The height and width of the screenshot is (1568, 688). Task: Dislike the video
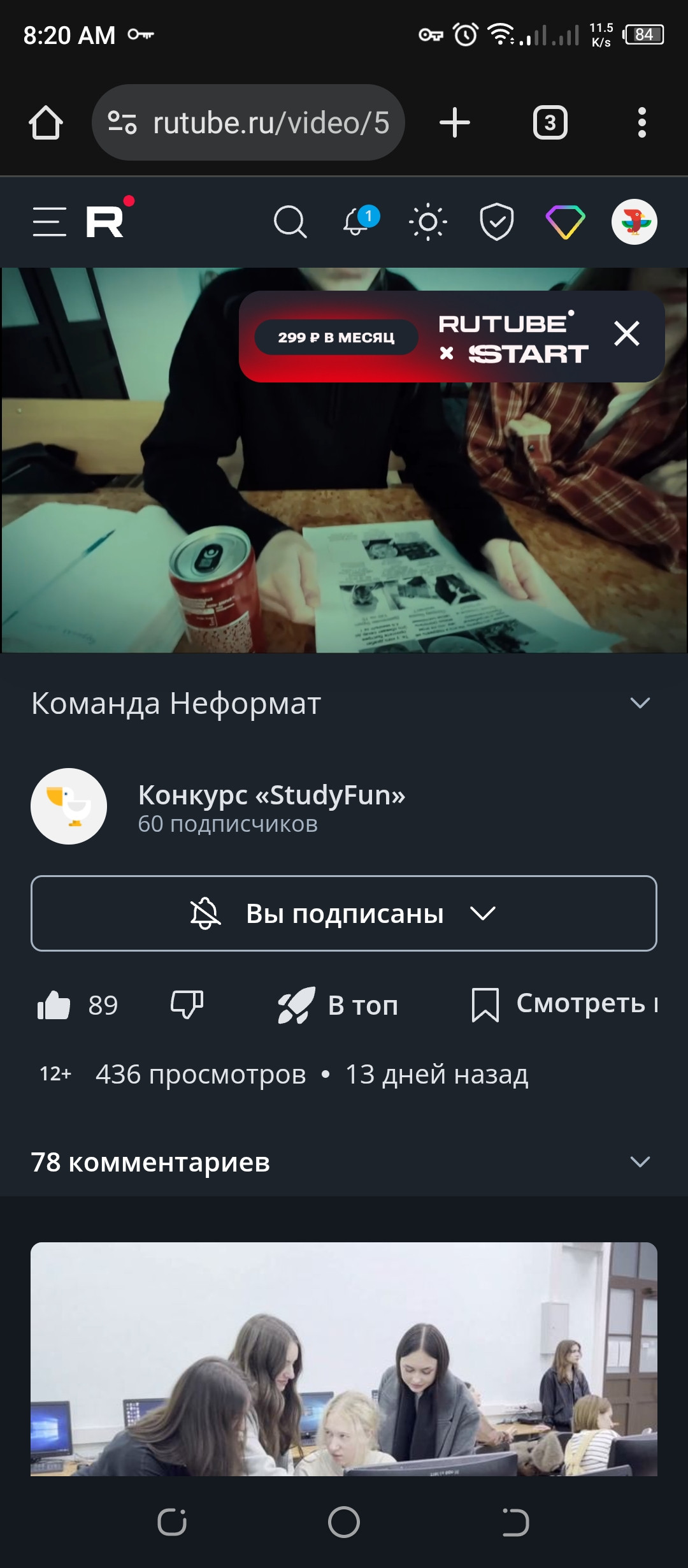[187, 1004]
